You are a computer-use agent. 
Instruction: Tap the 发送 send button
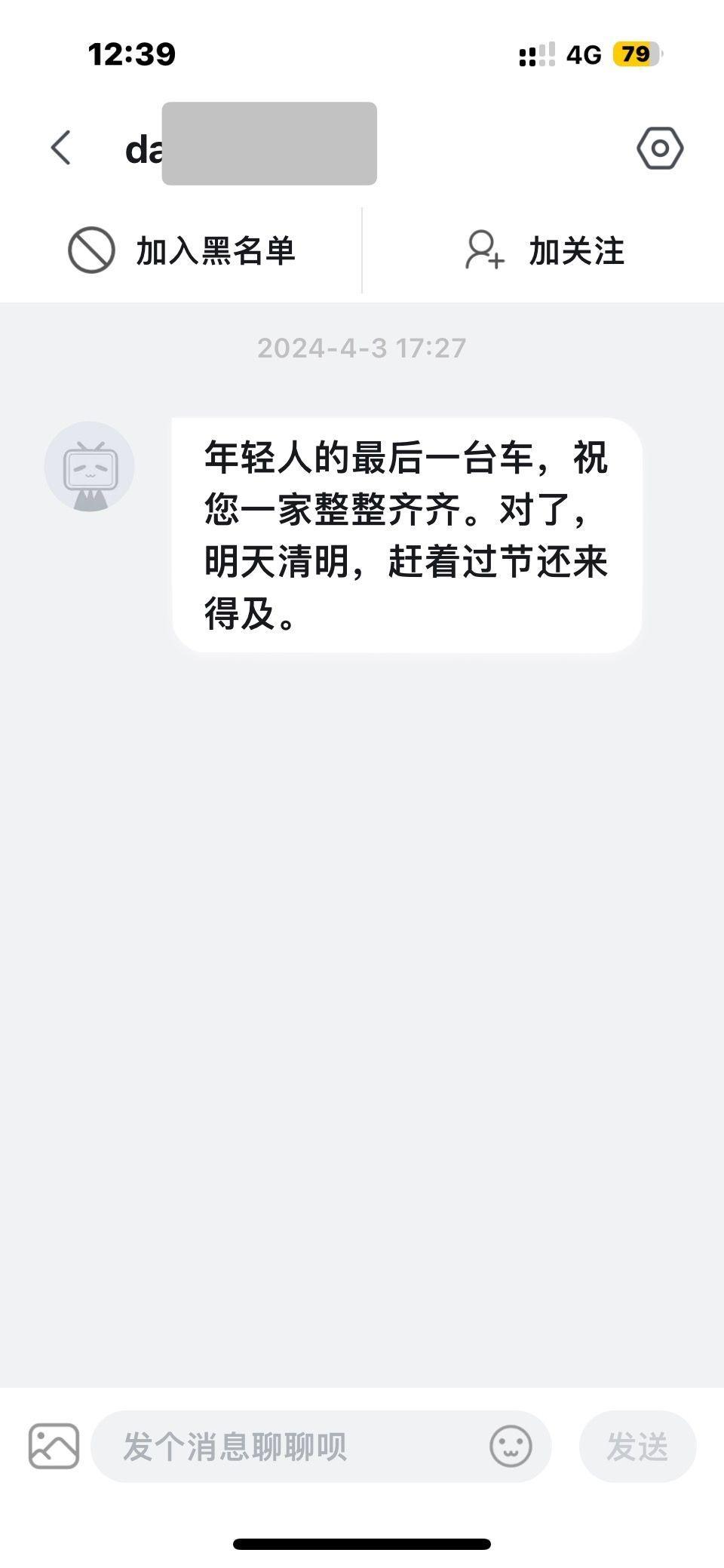[x=637, y=1447]
